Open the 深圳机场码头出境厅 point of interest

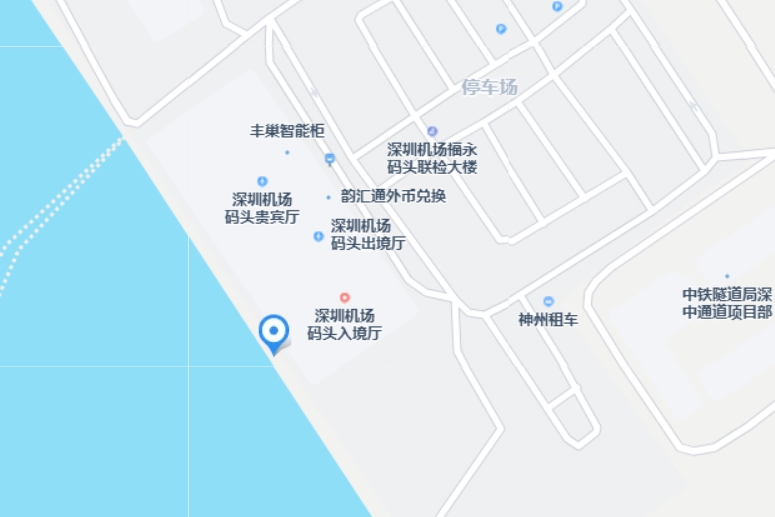(318, 237)
